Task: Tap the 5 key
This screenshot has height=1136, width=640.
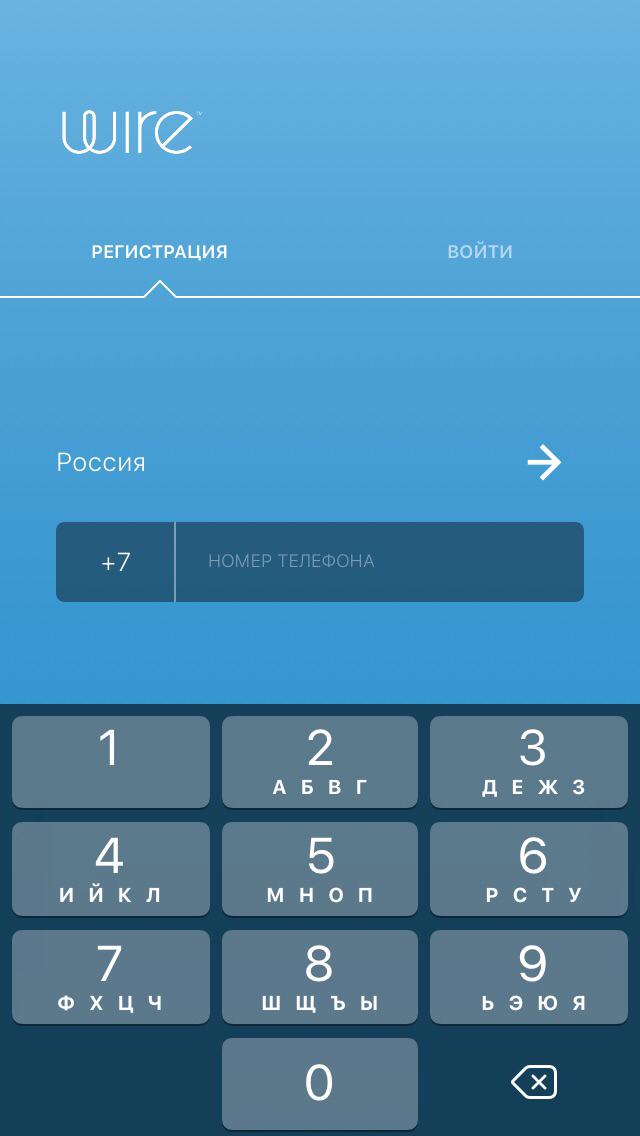Action: tap(320, 869)
